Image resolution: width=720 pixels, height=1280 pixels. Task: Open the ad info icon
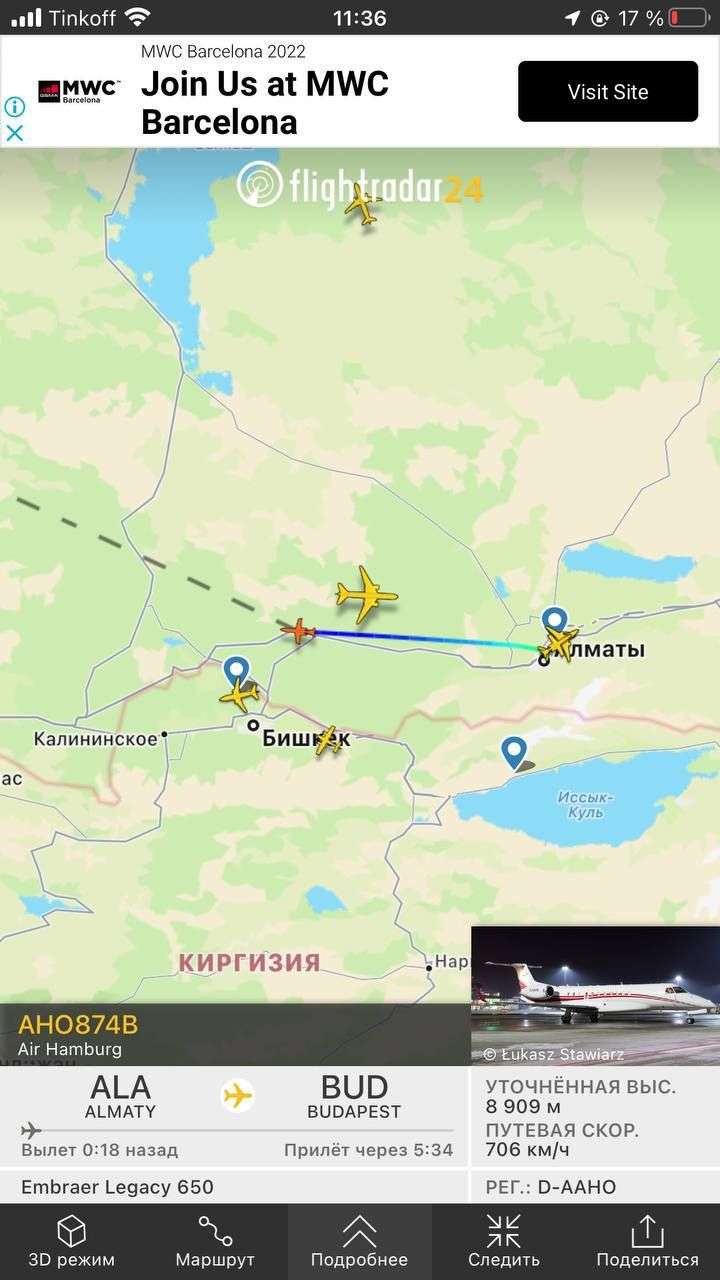click(15, 107)
